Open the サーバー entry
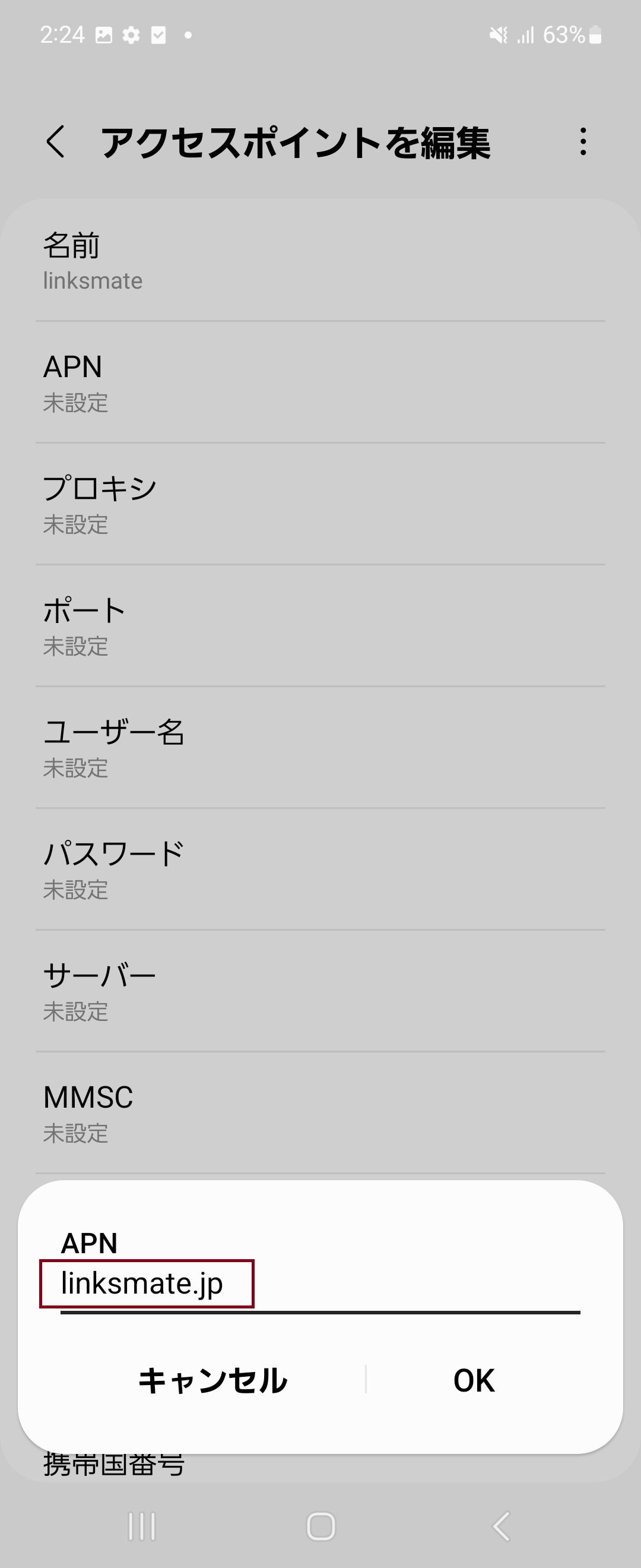Viewport: 641px width, 1568px height. point(320,992)
